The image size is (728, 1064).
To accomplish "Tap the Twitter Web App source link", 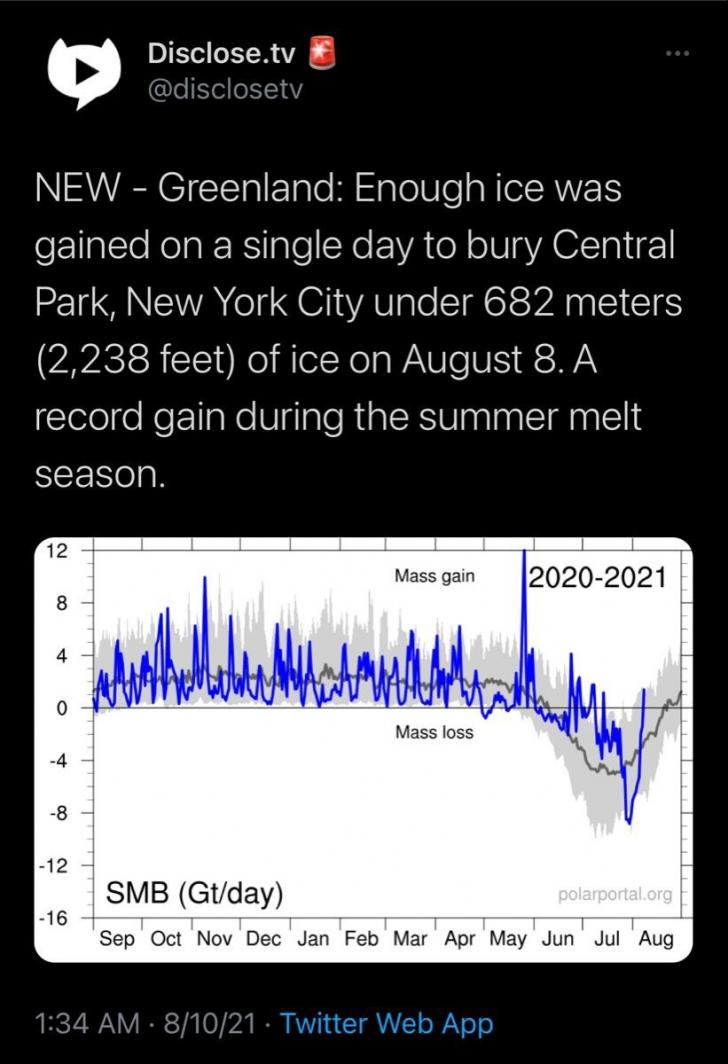I will click(387, 1023).
